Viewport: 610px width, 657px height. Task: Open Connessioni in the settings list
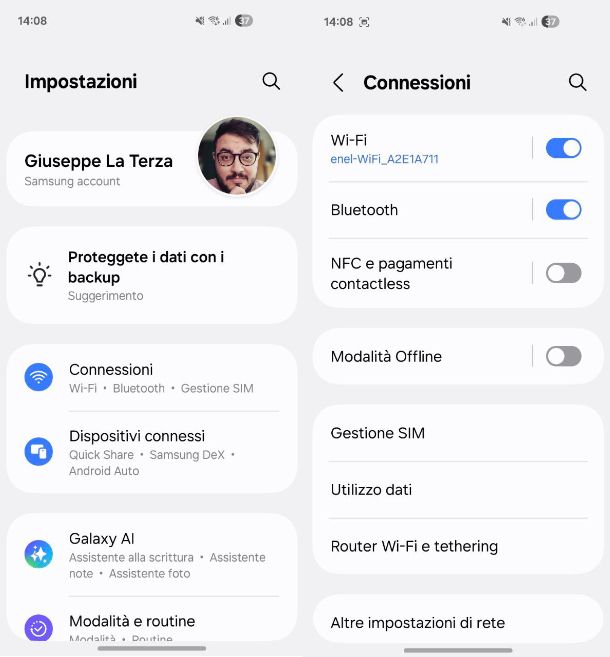click(x=152, y=377)
